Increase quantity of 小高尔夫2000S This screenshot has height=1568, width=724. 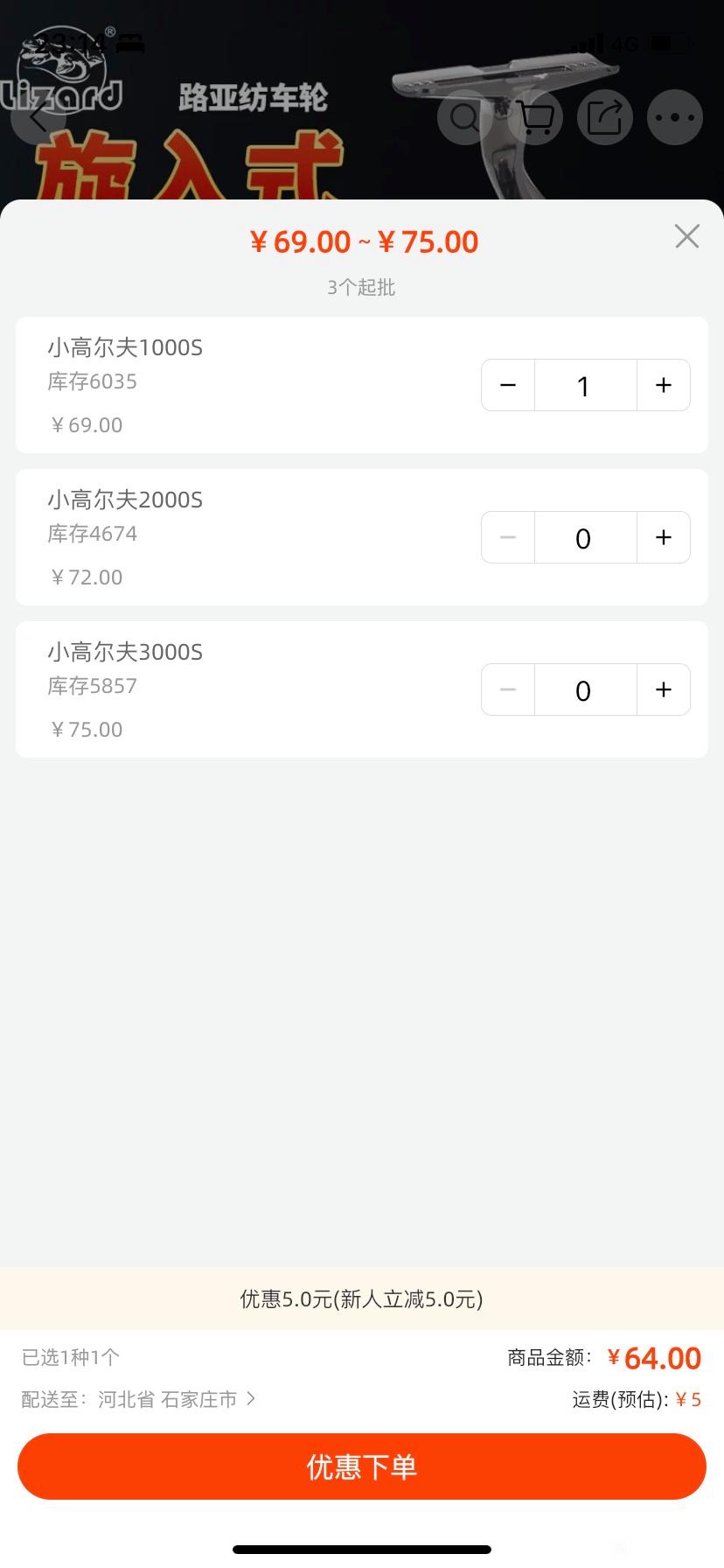pos(664,537)
